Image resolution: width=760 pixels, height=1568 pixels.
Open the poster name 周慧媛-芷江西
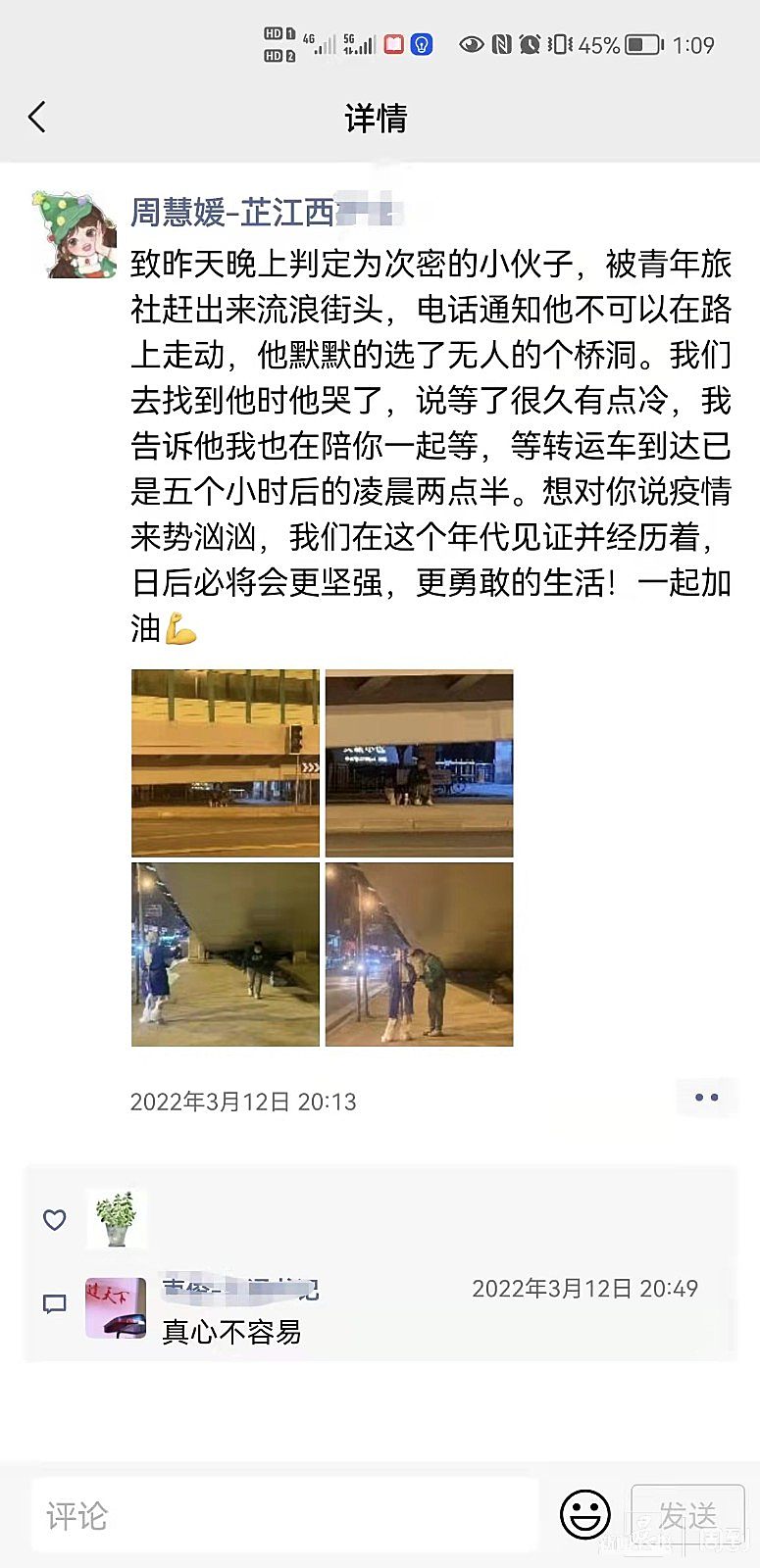pos(233,212)
